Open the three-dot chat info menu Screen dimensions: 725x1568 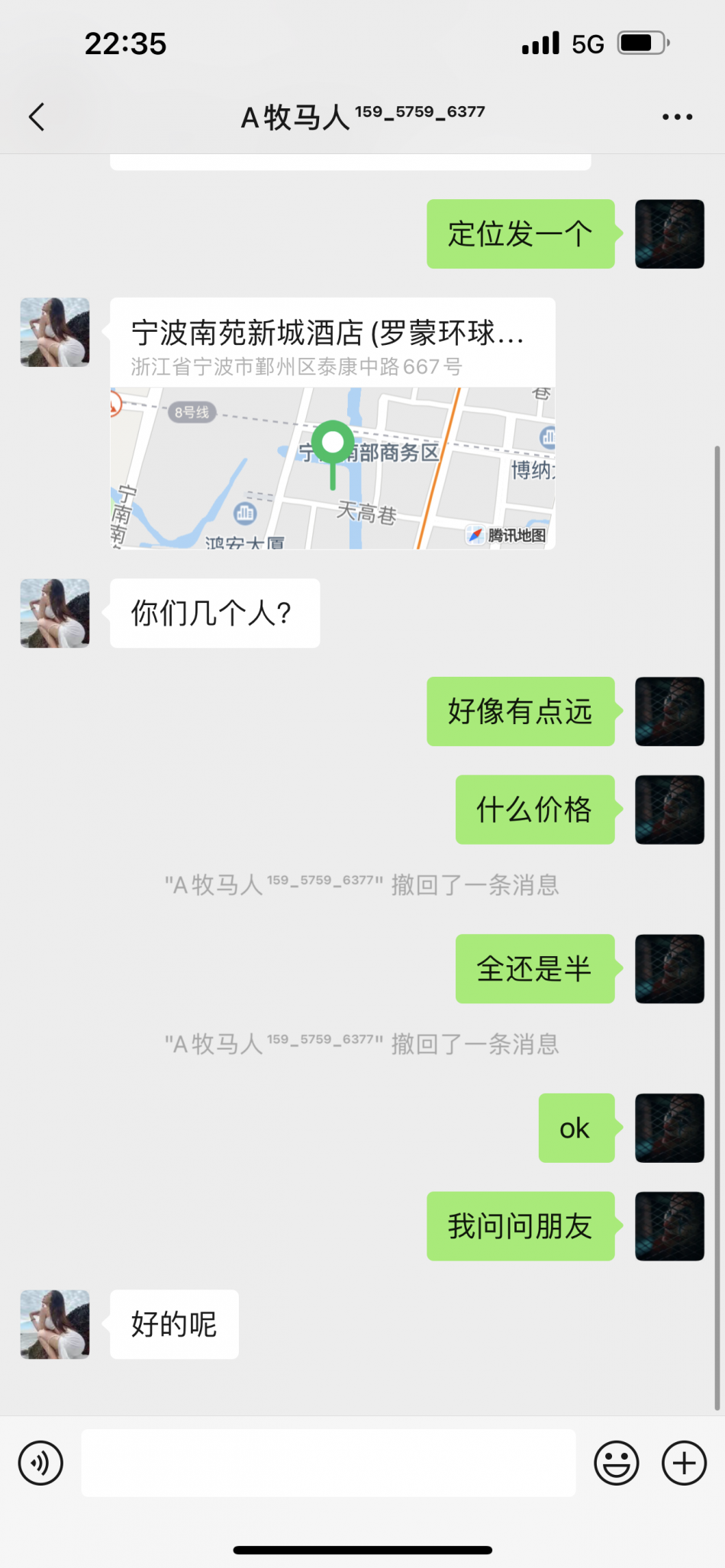coord(677,117)
